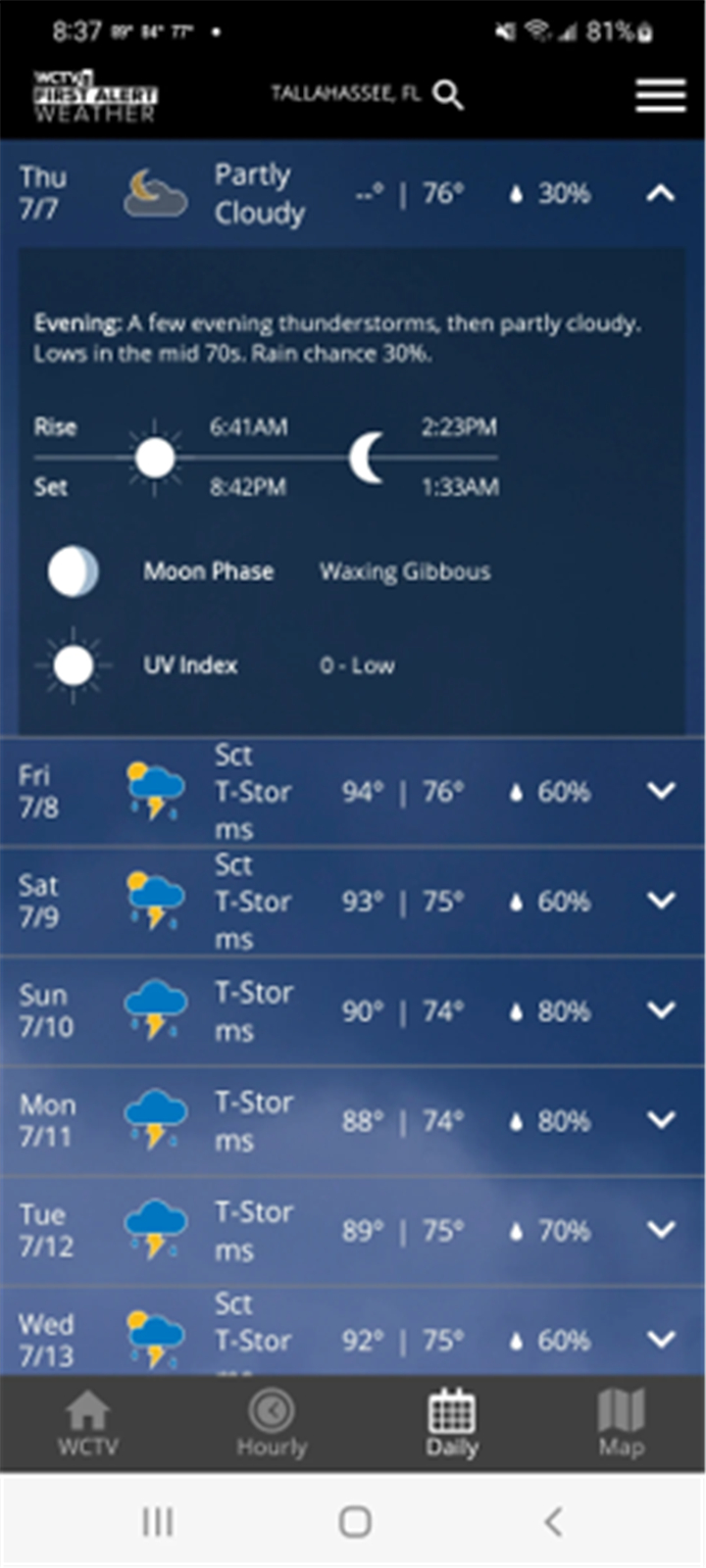Go back with the system back button
This screenshot has height=1568, width=706.
coord(553,1522)
